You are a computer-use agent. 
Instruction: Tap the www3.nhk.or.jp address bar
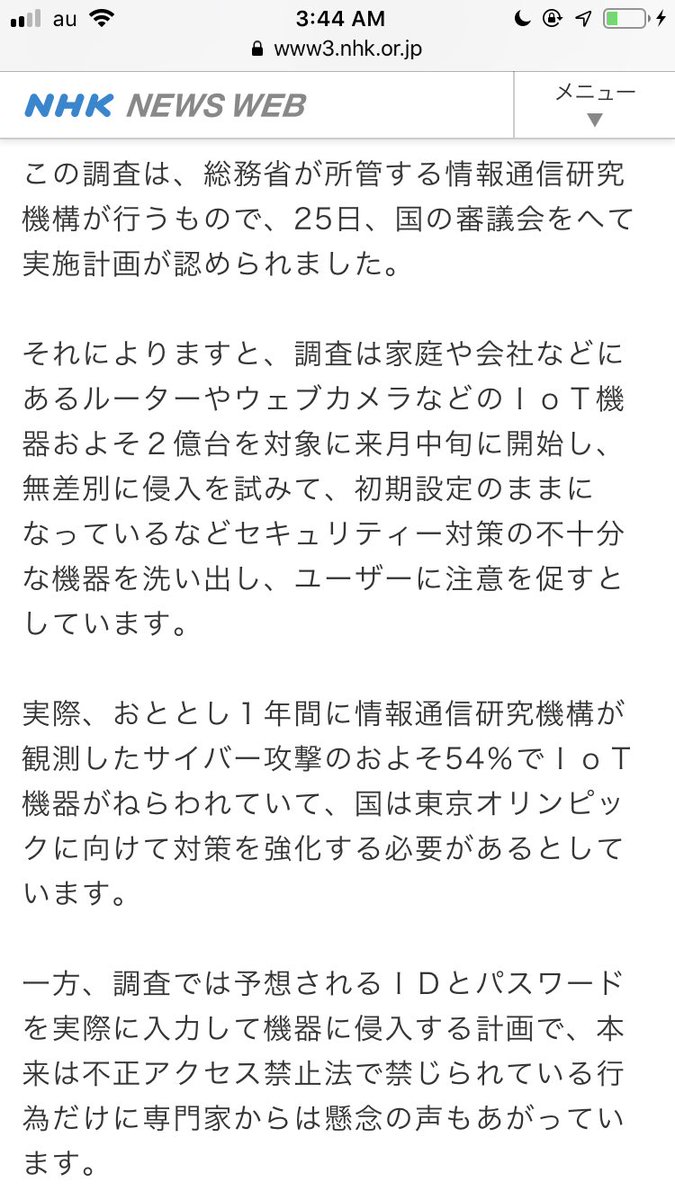coord(337,47)
